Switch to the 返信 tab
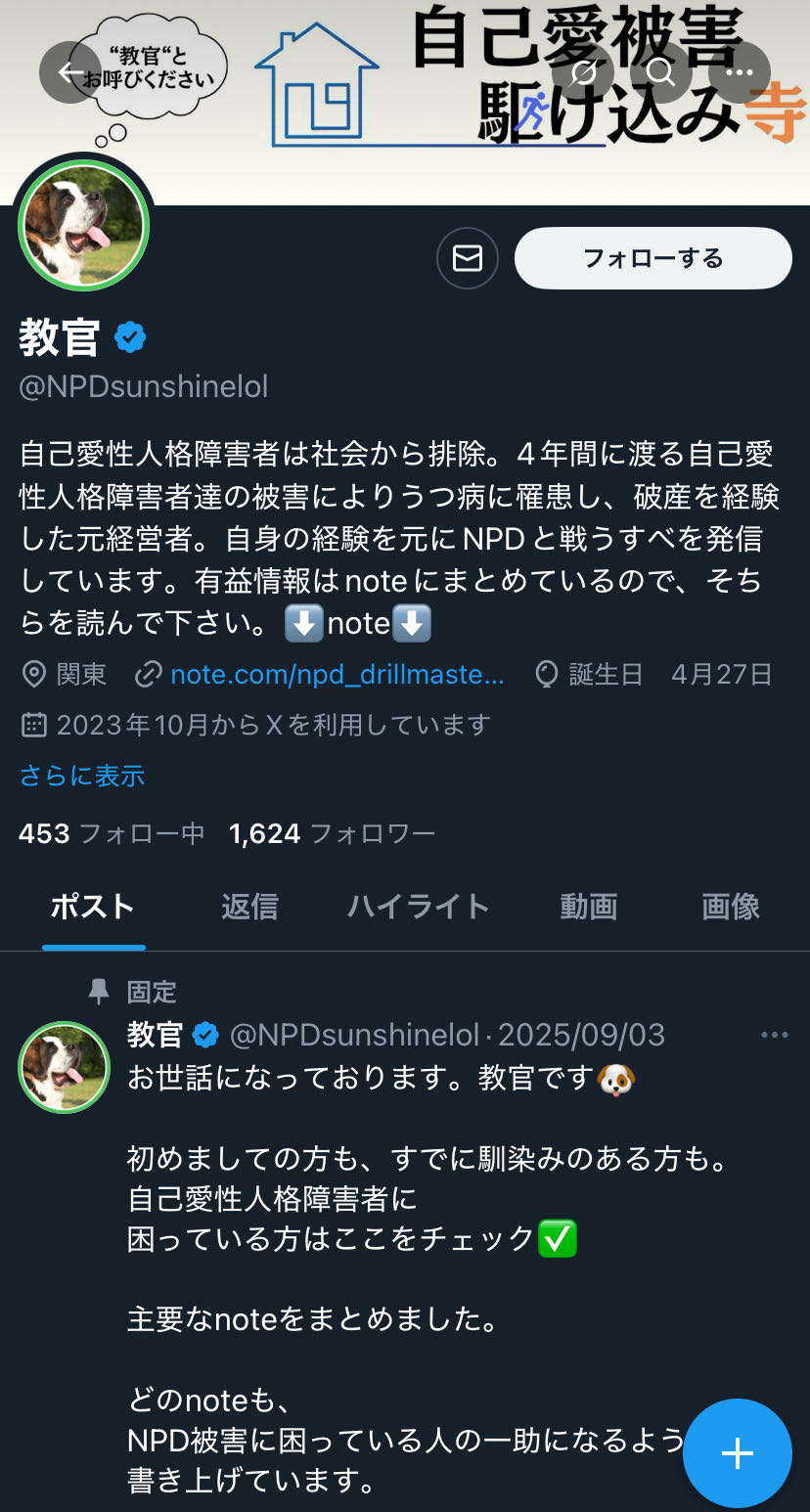 [x=249, y=907]
